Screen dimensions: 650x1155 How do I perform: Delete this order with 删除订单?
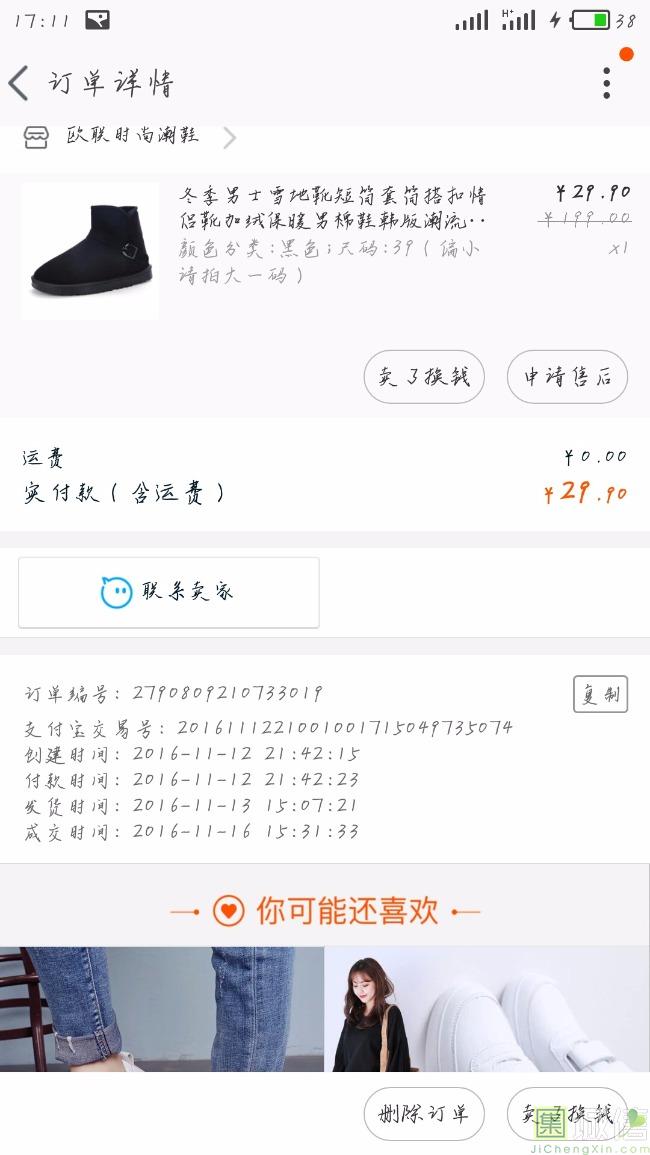[424, 1114]
